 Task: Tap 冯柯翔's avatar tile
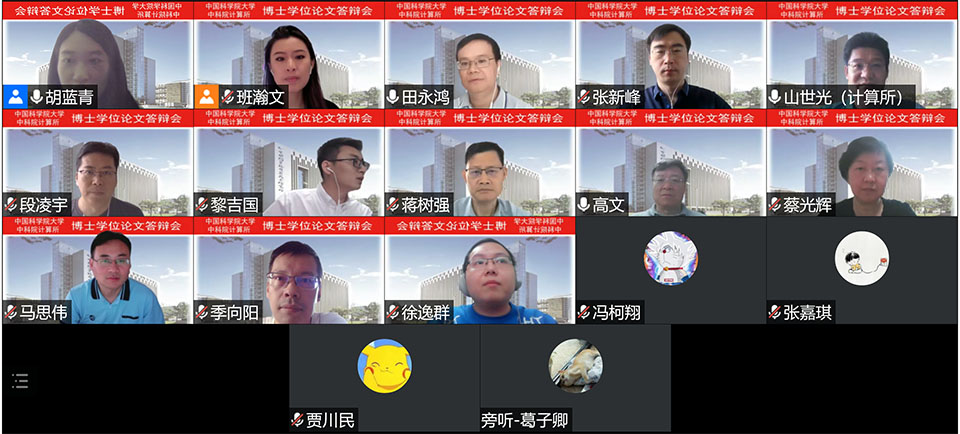click(x=670, y=260)
